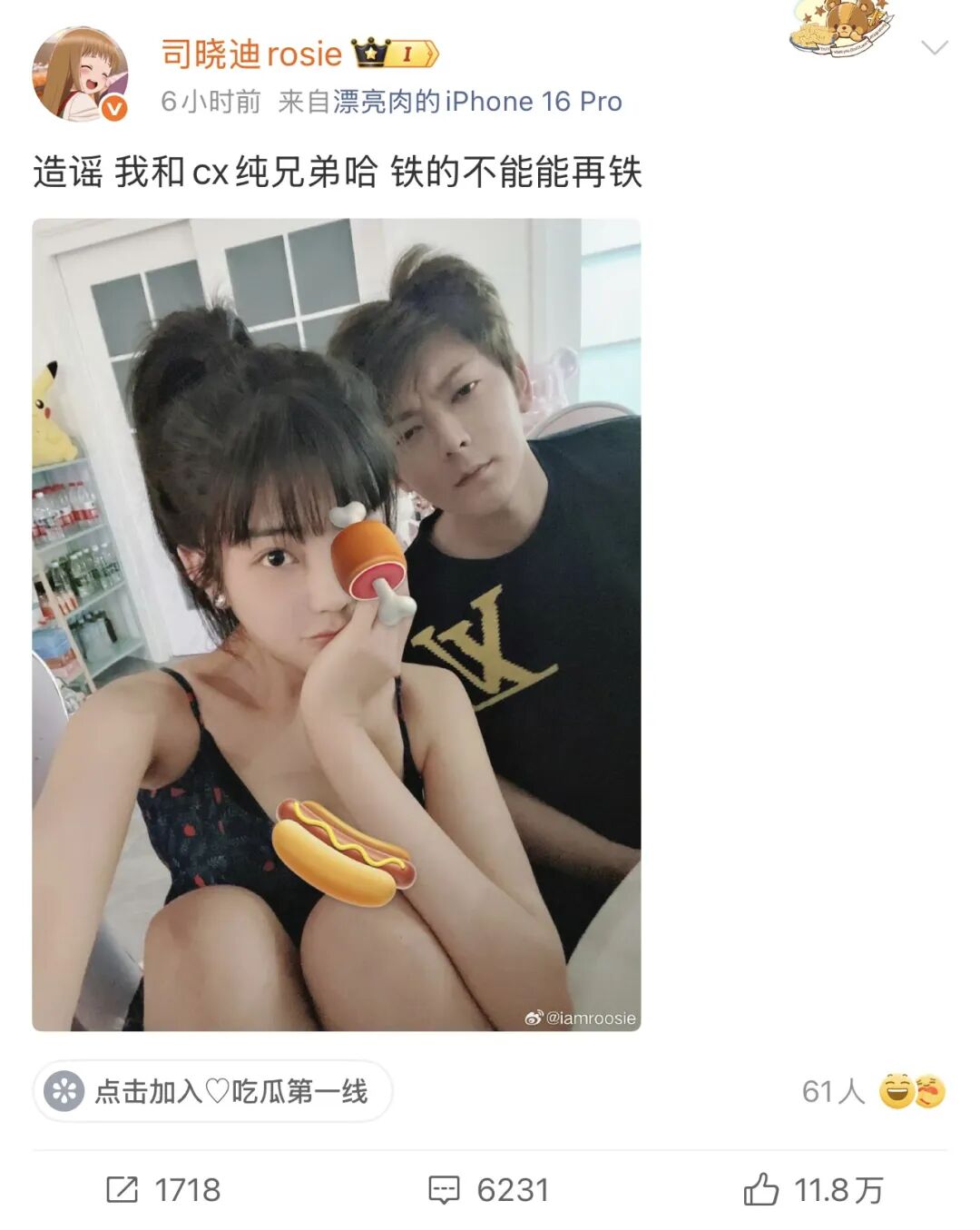Open the 6231 comments

(x=488, y=1190)
